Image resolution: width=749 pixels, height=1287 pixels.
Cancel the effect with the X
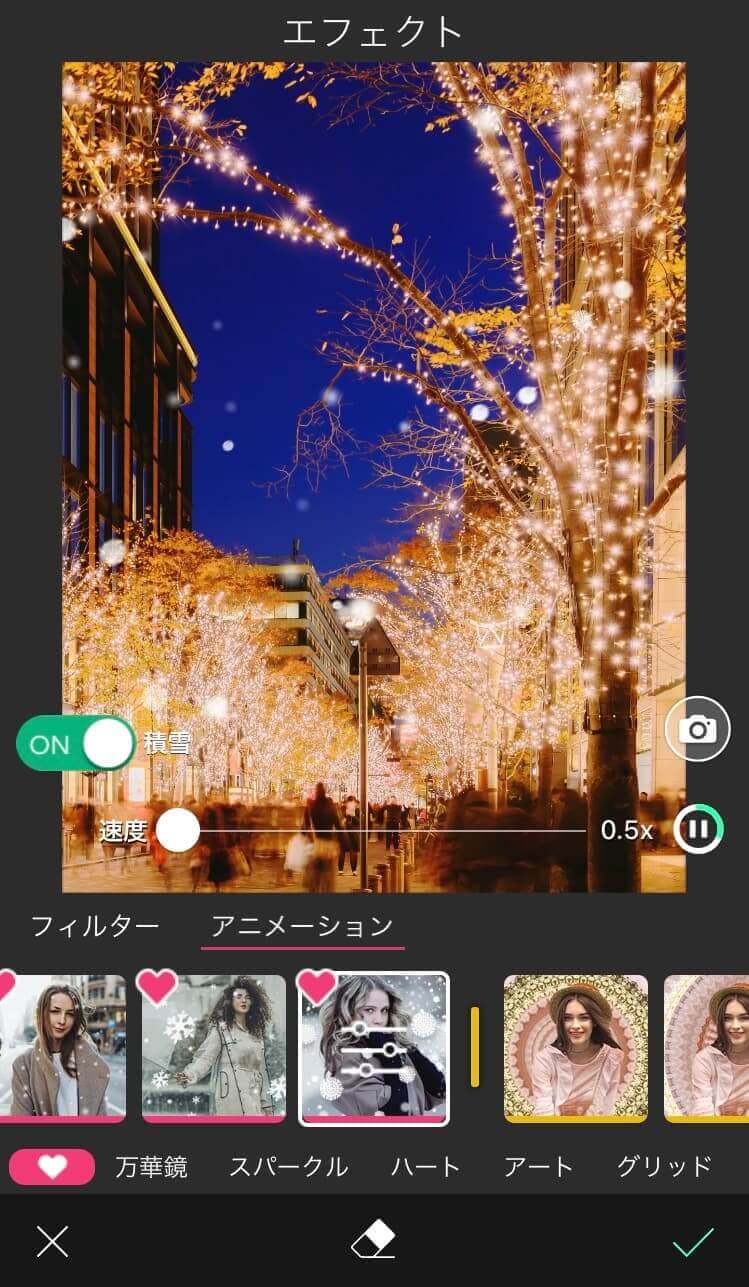(x=52, y=1242)
